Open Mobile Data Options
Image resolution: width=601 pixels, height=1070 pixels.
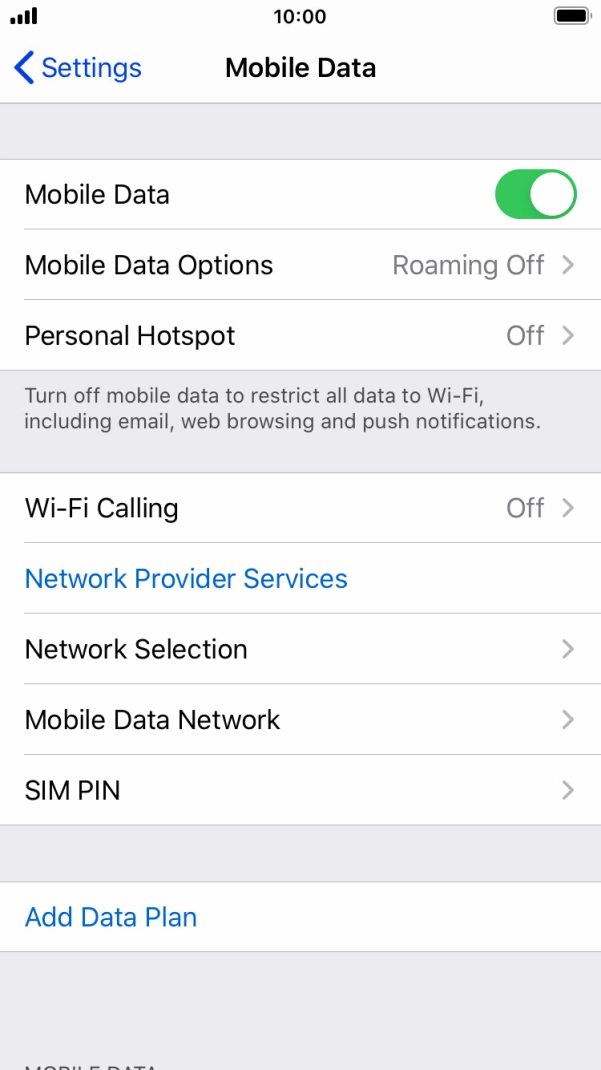click(x=300, y=265)
